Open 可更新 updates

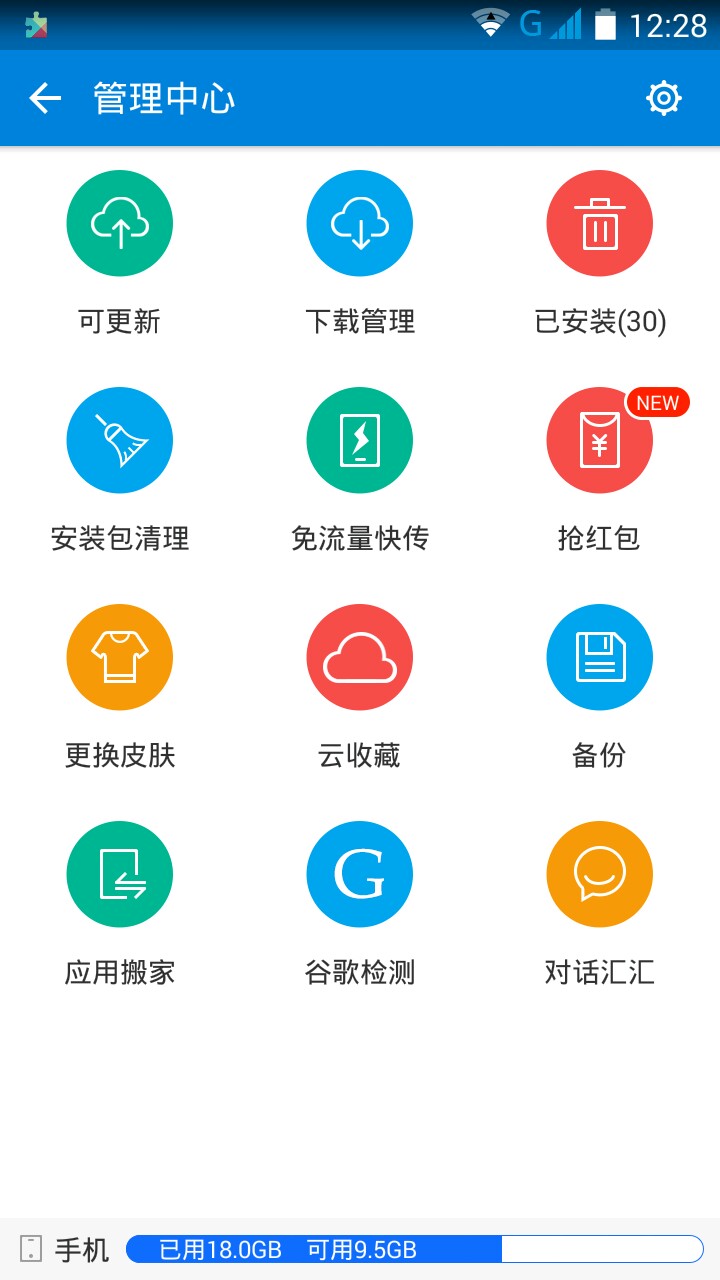(x=120, y=223)
